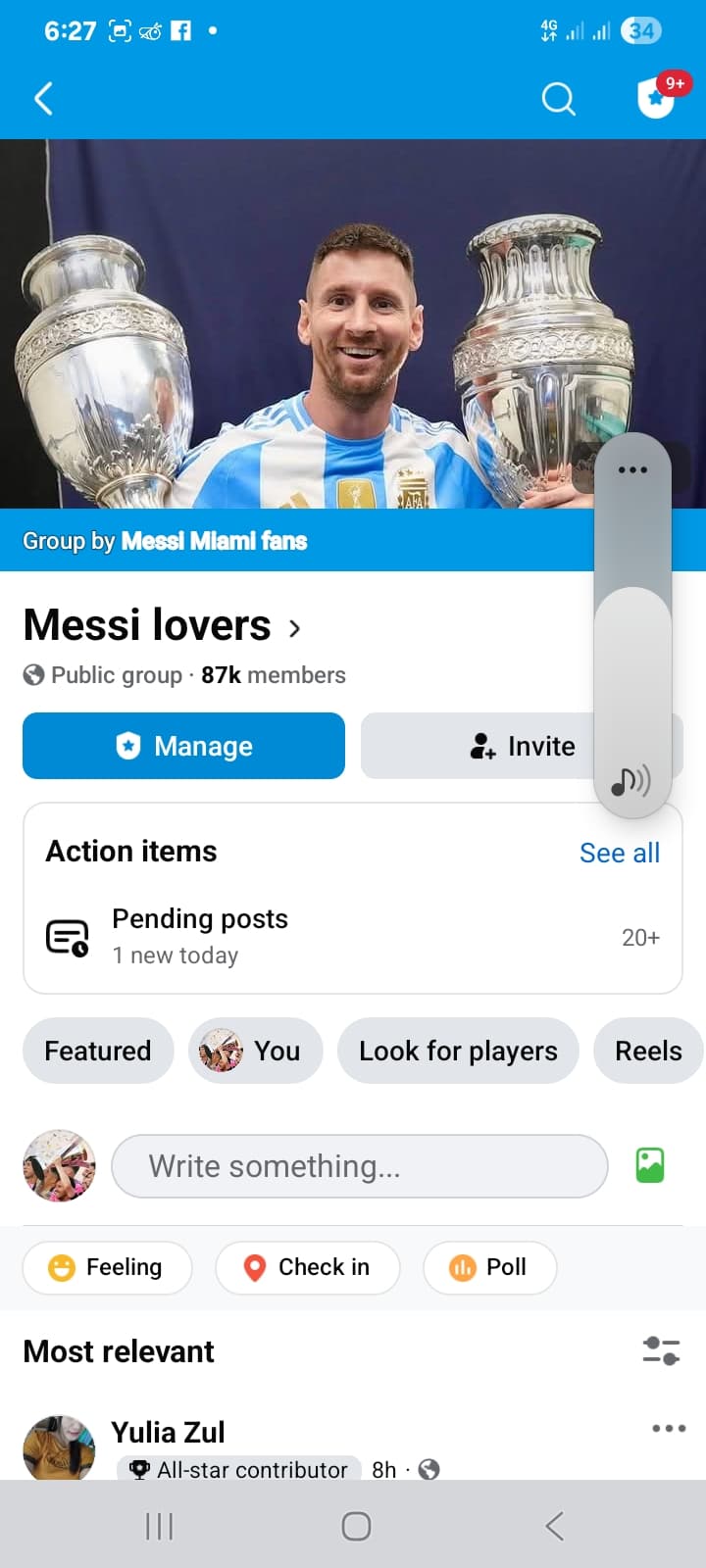The width and height of the screenshot is (706, 1568).
Task: Open admin tools shield with 9+ badge
Action: click(656, 99)
